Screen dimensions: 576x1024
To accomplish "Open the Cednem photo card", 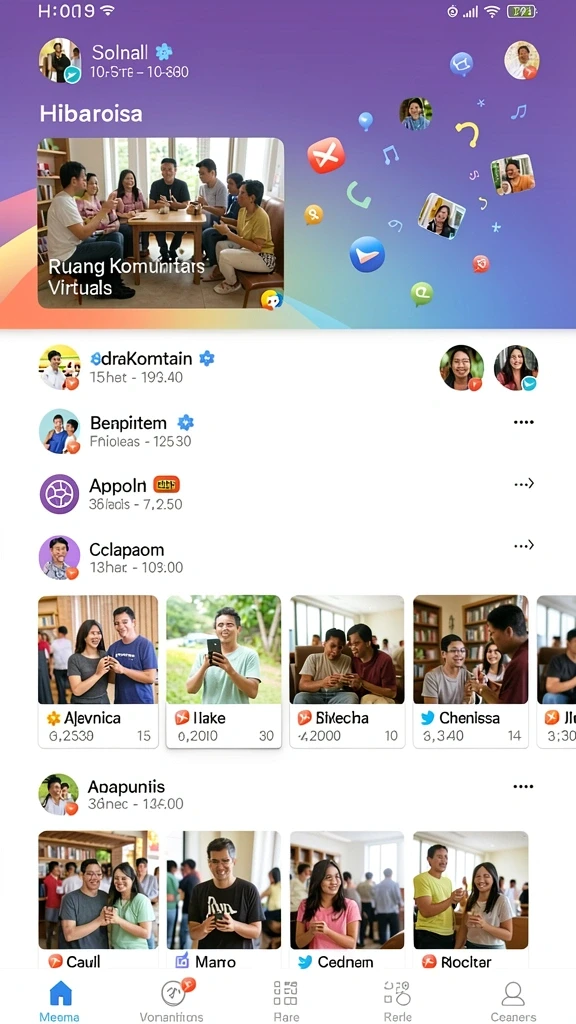I will [x=347, y=900].
